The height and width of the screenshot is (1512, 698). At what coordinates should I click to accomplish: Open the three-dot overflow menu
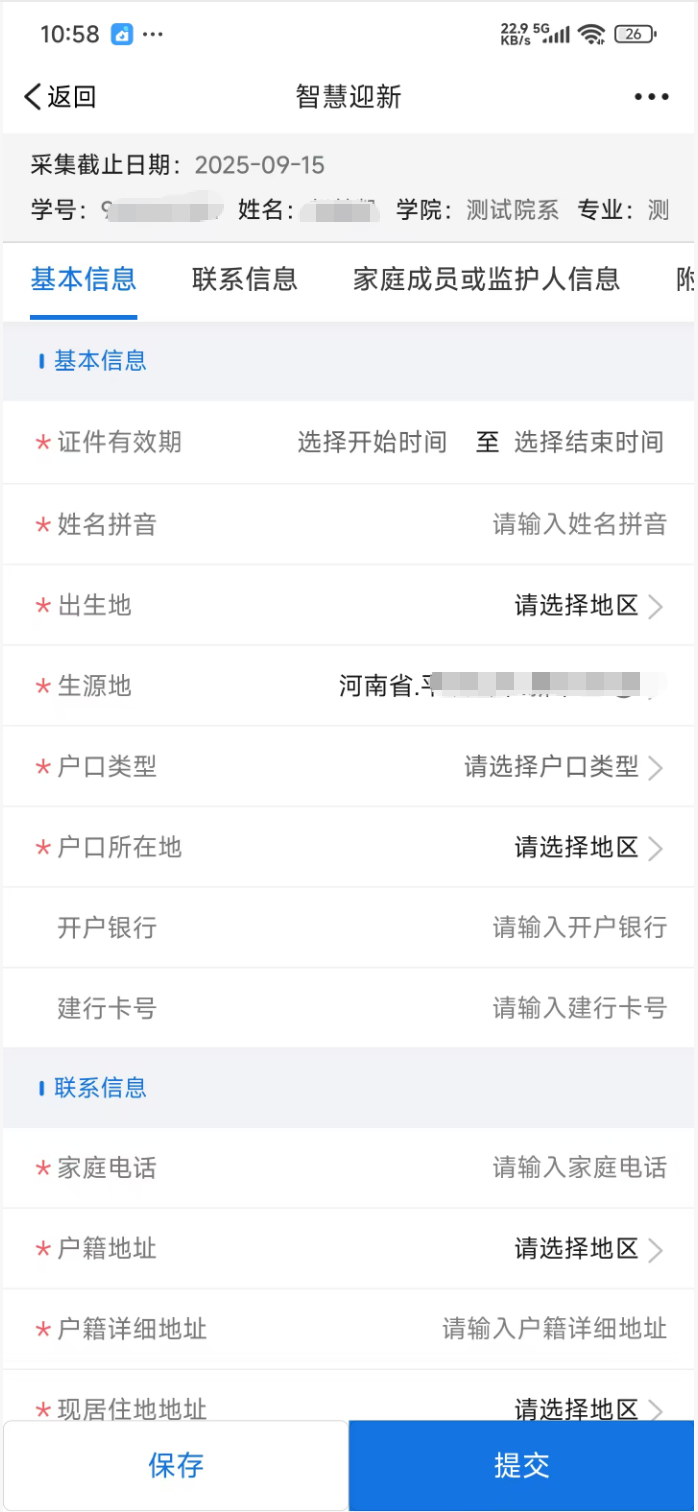pos(651,97)
